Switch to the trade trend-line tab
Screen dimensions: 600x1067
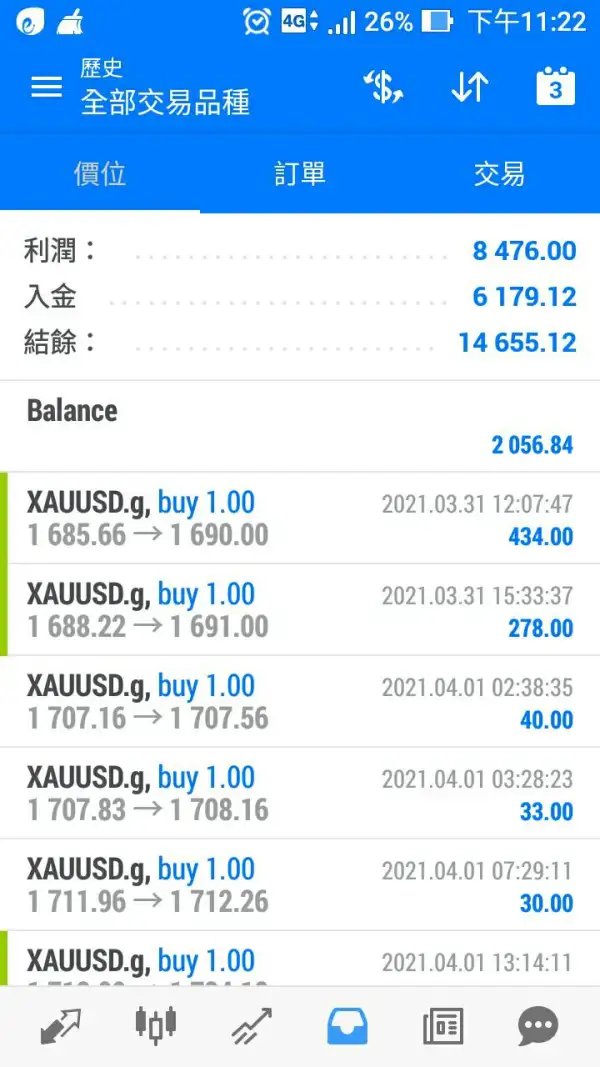[251, 1026]
